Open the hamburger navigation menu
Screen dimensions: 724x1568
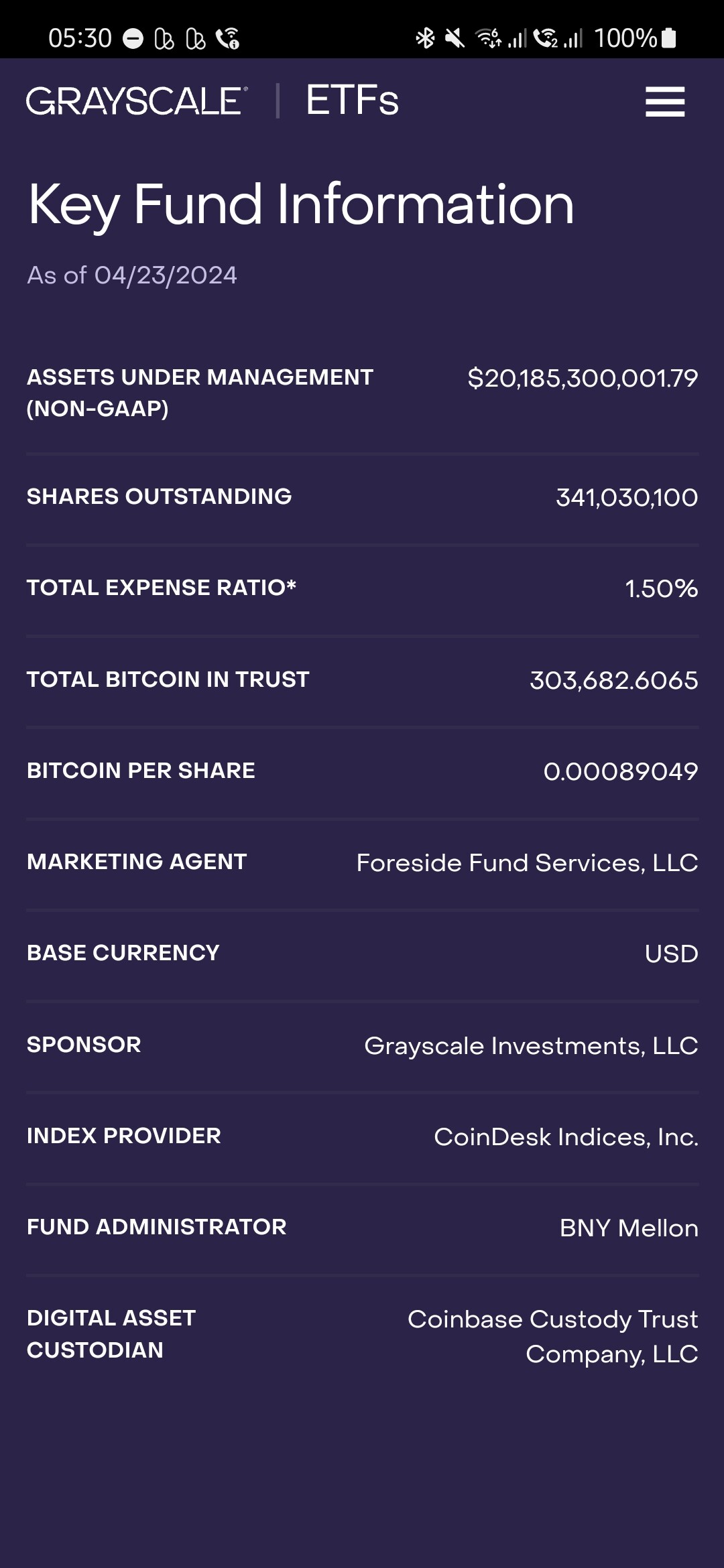(x=666, y=102)
